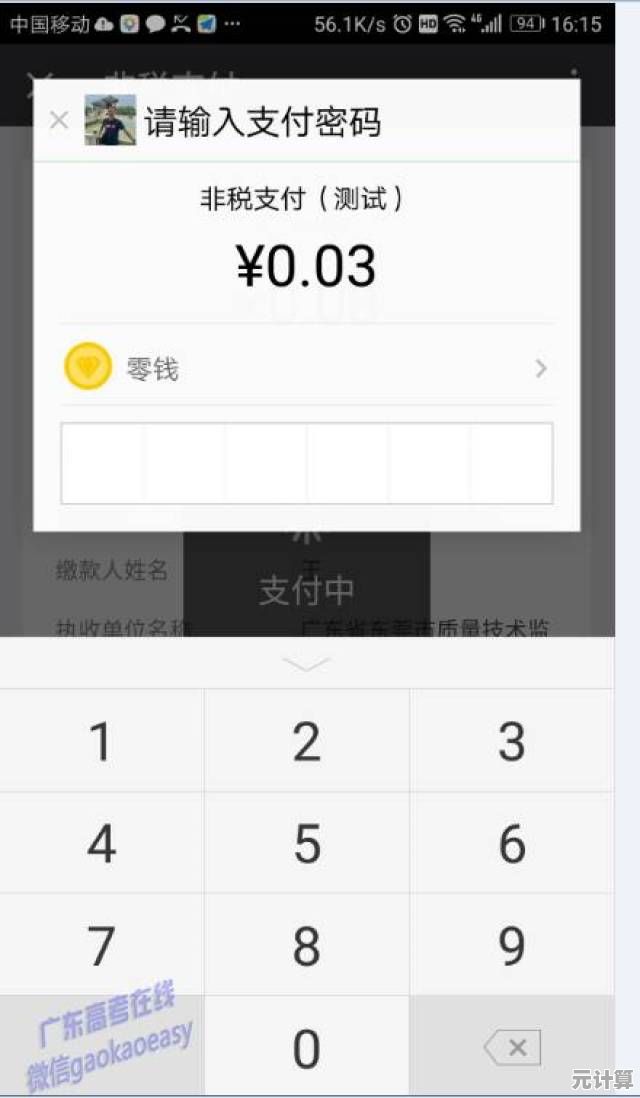Type digit 3 on the keypad
Image resolution: width=640 pixels, height=1098 pixels.
tap(512, 741)
